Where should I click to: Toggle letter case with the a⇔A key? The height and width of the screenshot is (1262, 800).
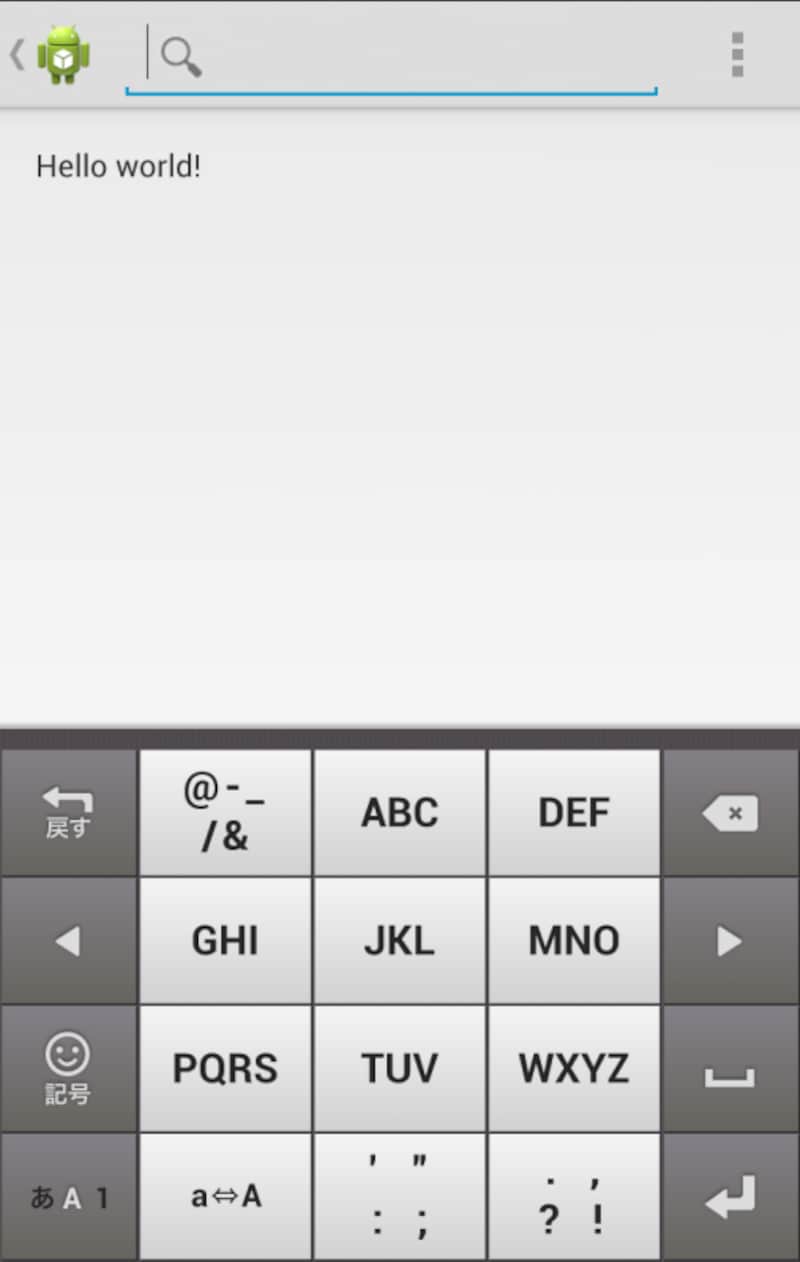[x=225, y=1196]
